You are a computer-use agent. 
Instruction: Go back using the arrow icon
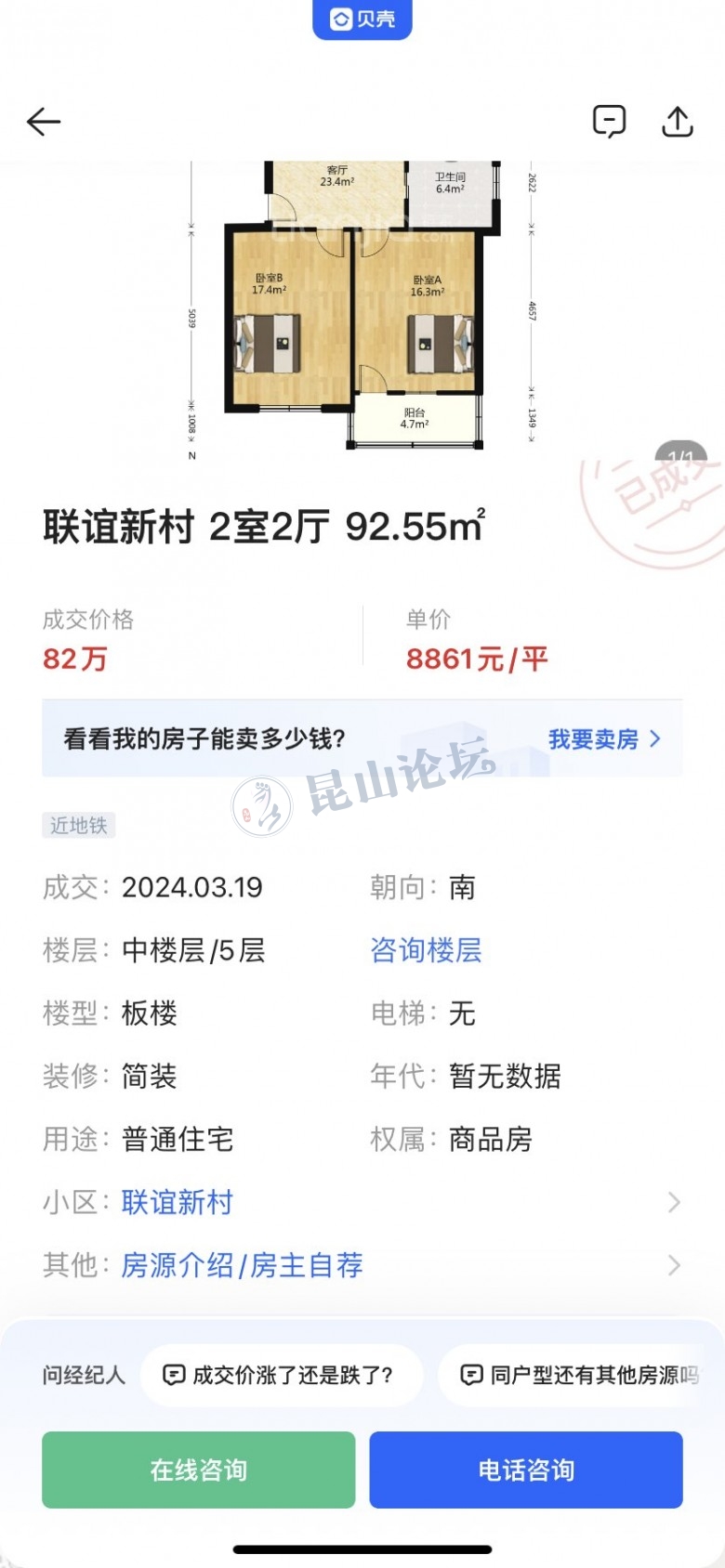(x=44, y=122)
